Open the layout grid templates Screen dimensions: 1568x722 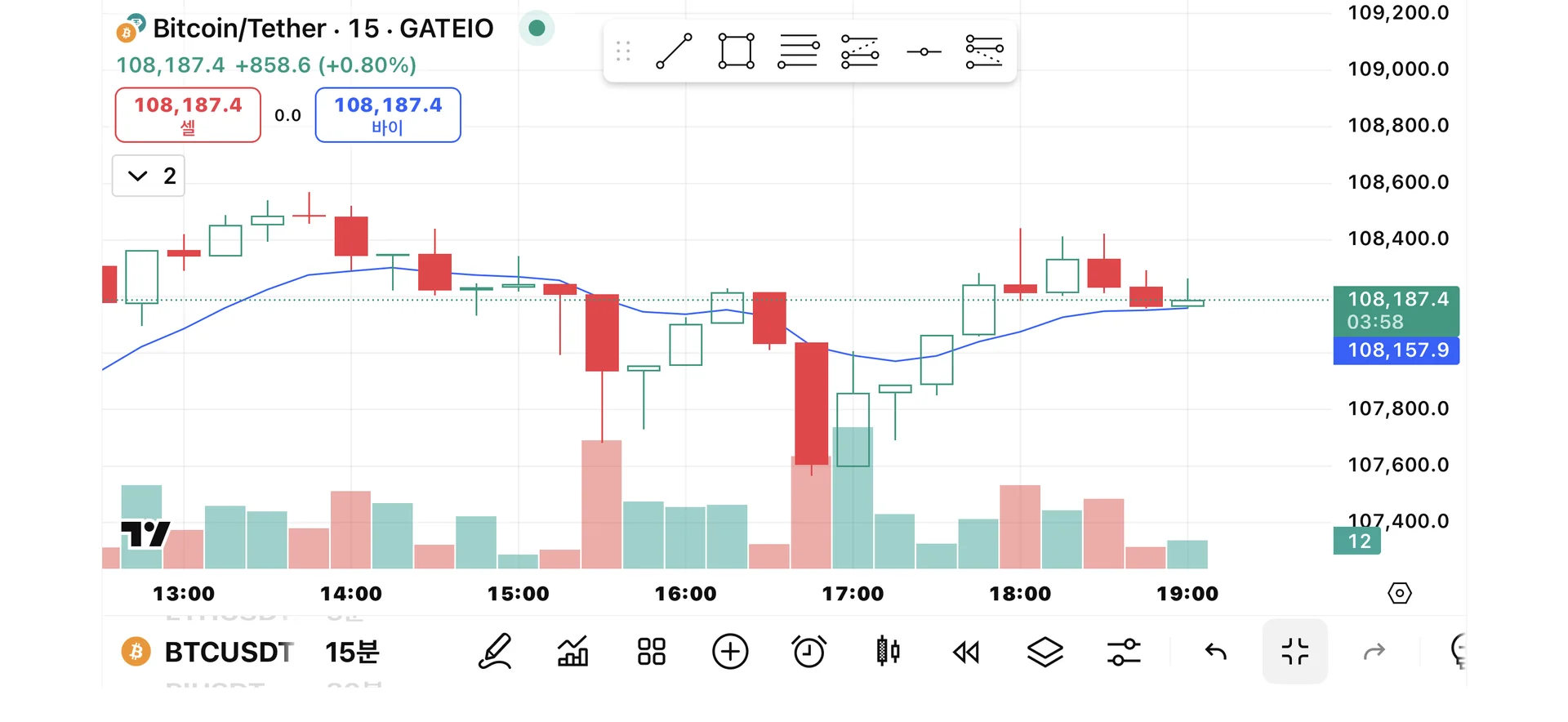[x=651, y=652]
